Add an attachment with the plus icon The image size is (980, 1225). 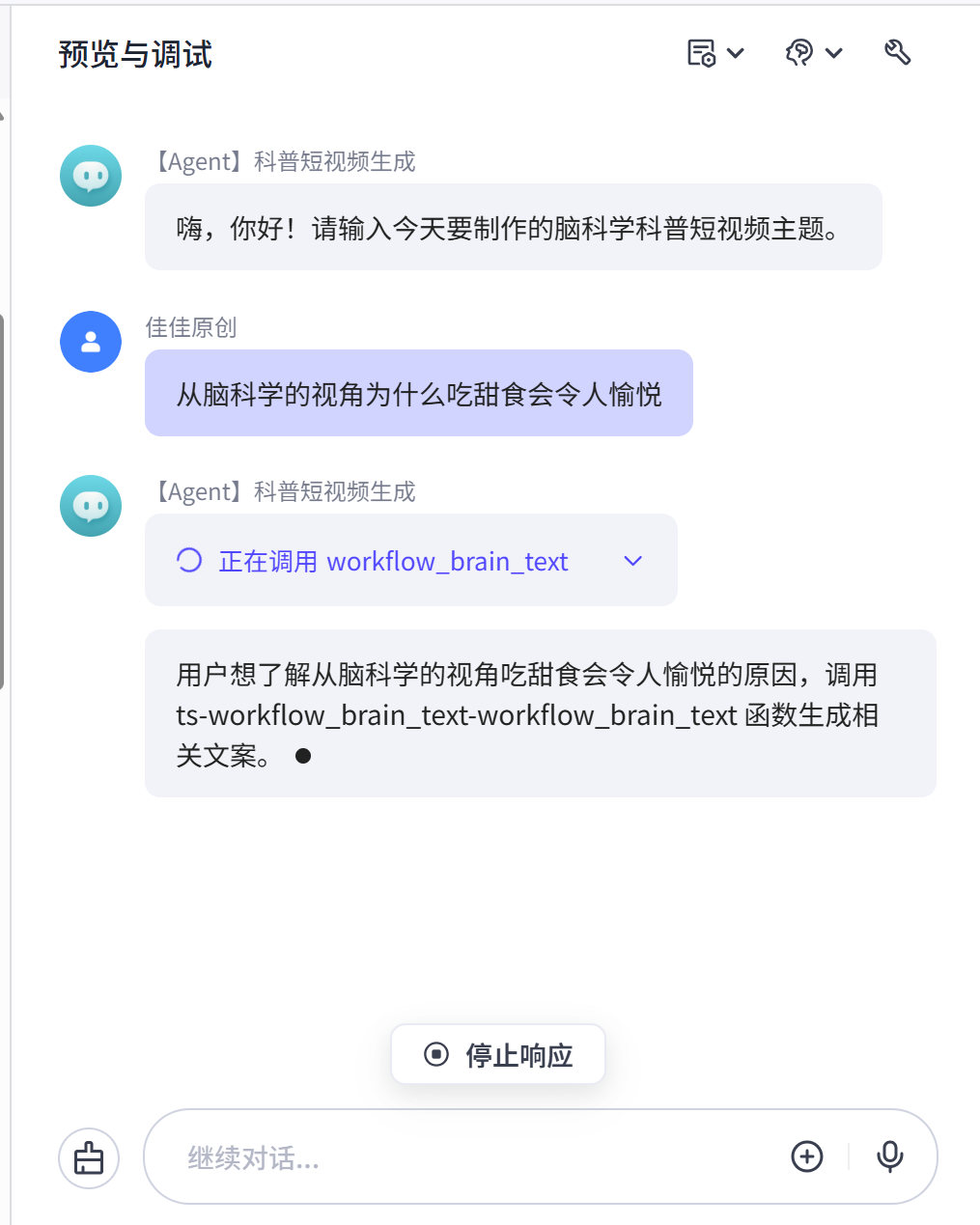tap(806, 1156)
